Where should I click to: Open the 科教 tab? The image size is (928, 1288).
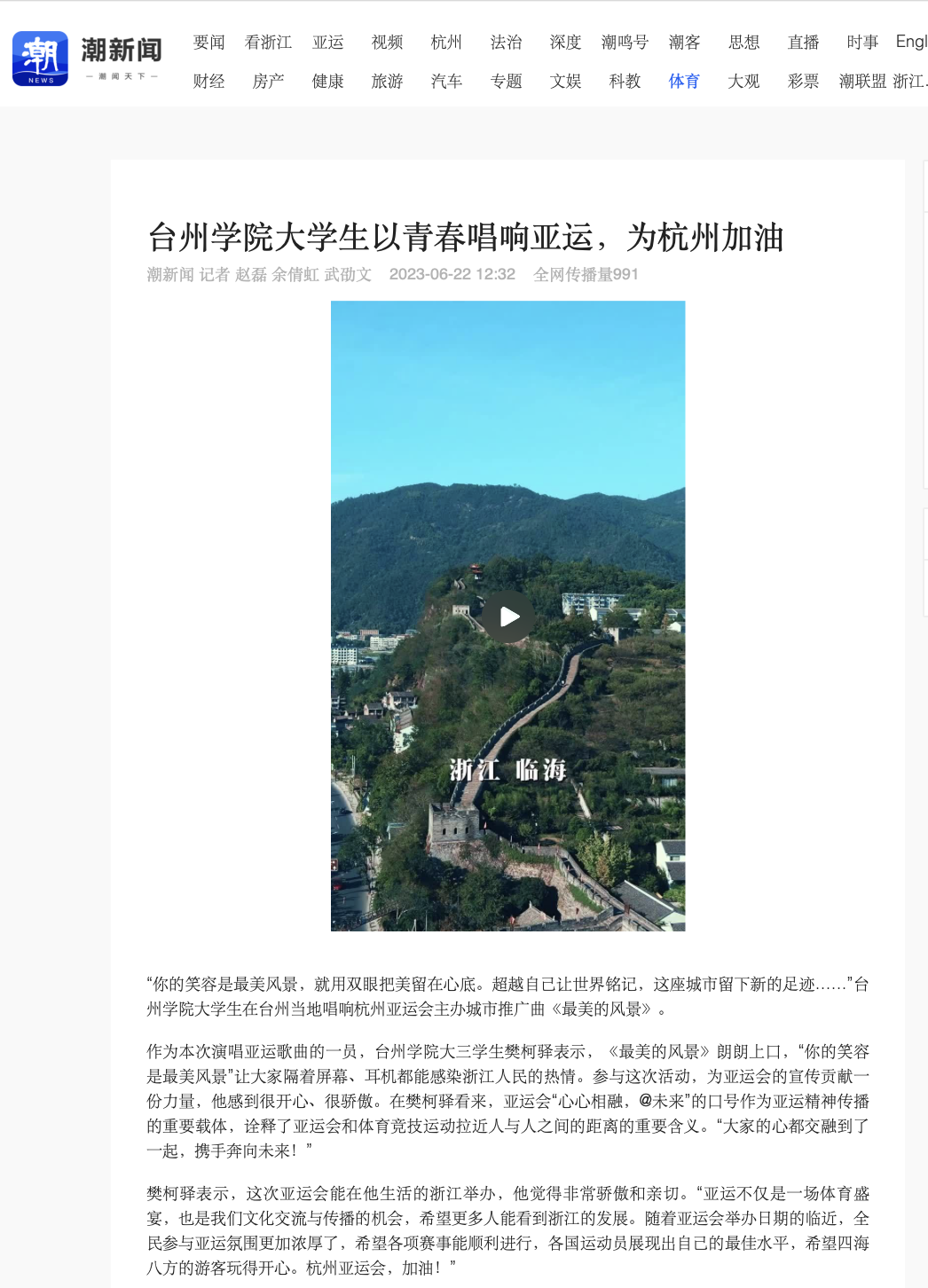(x=625, y=82)
